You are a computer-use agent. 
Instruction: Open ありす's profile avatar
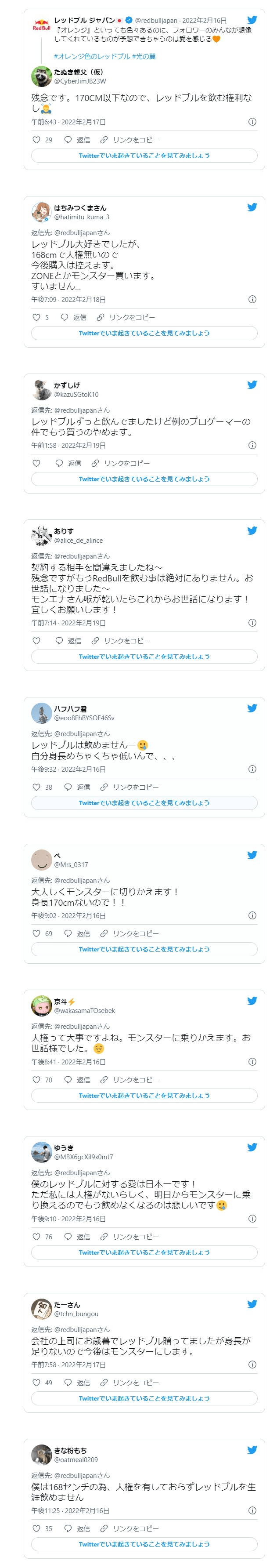pyautogui.click(x=41, y=536)
